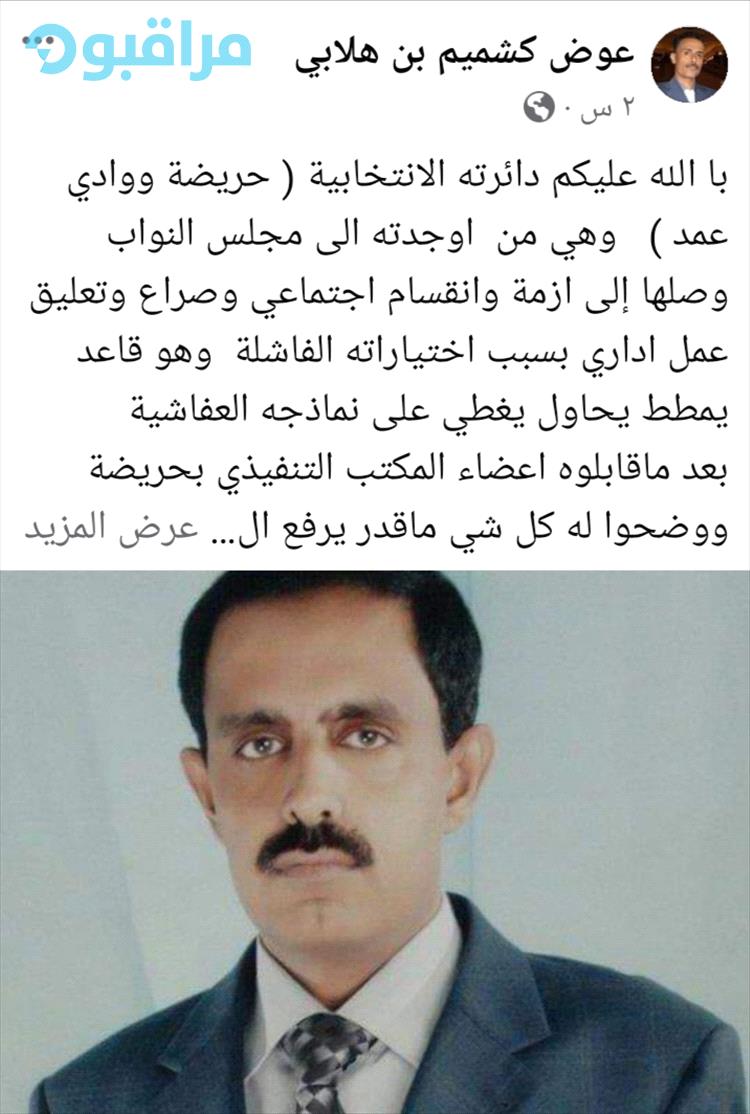Image resolution: width=750 pixels, height=1114 pixels.
Task: Open عوض كشميم بن هلابي's profile name
Action: click(464, 57)
